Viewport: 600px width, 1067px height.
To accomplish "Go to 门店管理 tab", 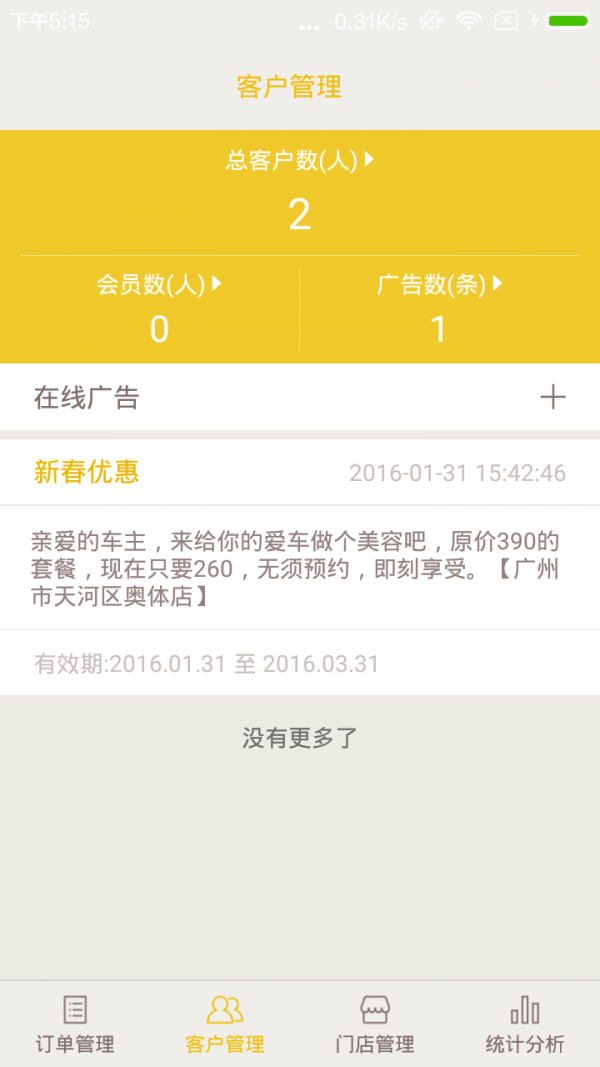I will click(375, 1025).
